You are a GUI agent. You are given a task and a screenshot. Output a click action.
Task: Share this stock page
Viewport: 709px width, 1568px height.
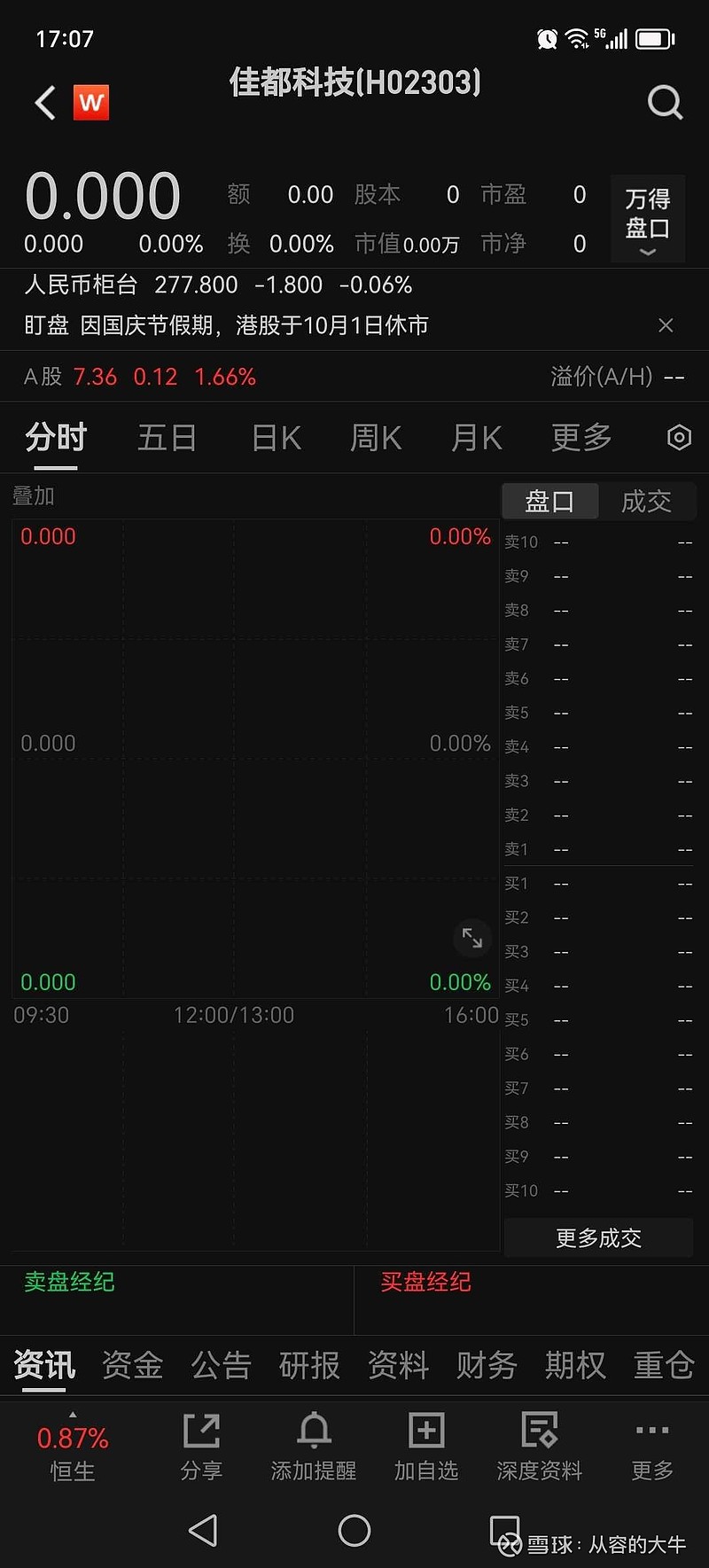click(x=201, y=1447)
